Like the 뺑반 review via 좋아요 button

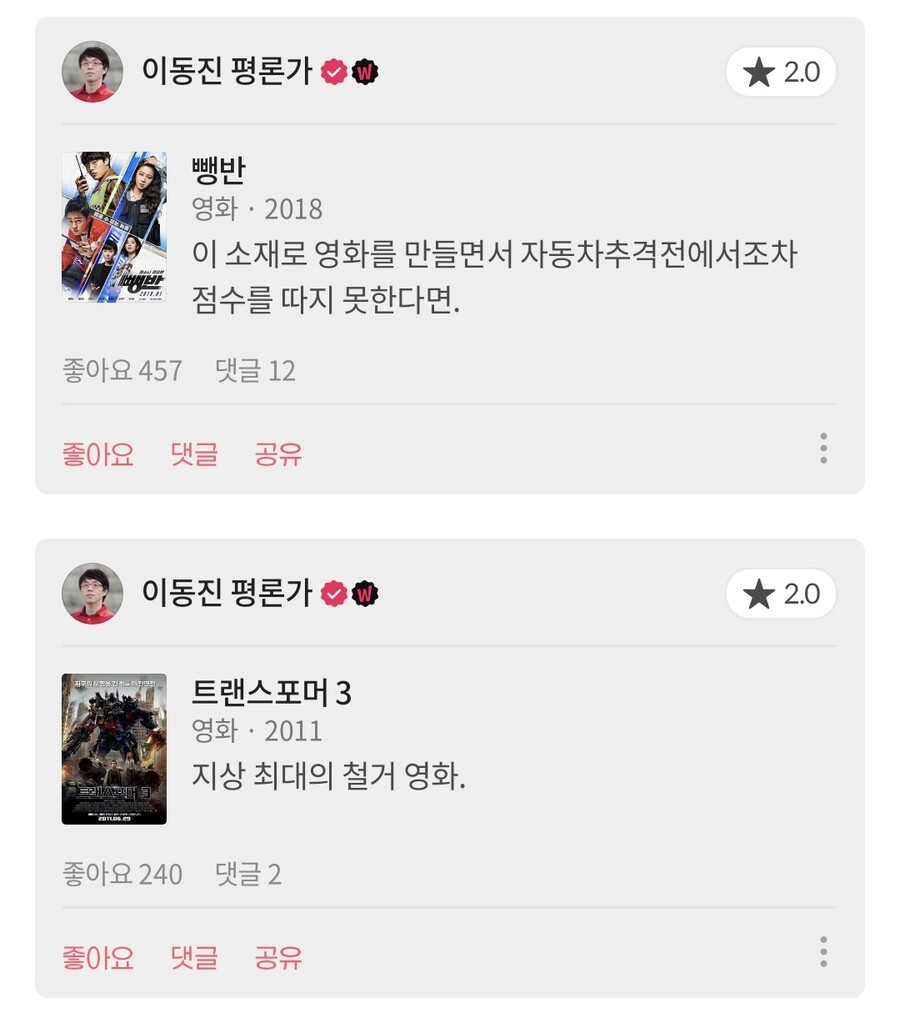96,454
